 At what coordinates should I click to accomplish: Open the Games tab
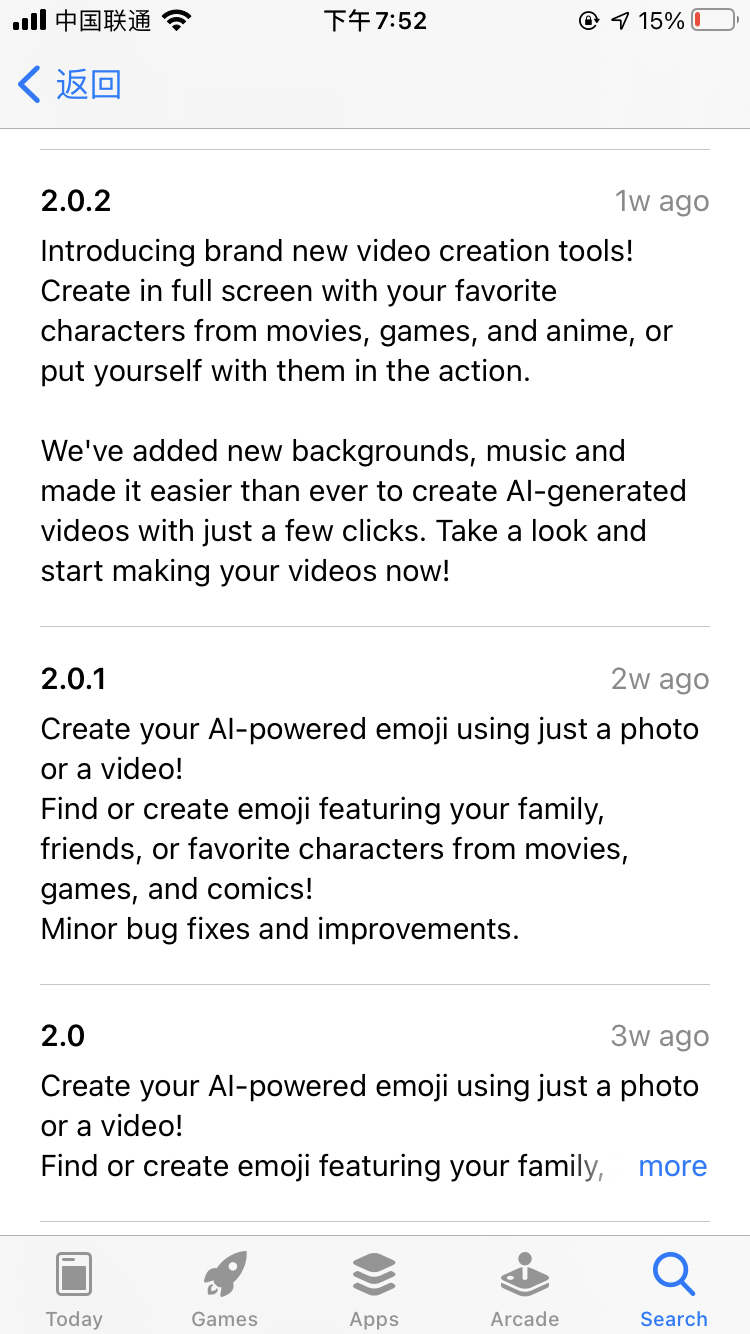pyautogui.click(x=224, y=1288)
